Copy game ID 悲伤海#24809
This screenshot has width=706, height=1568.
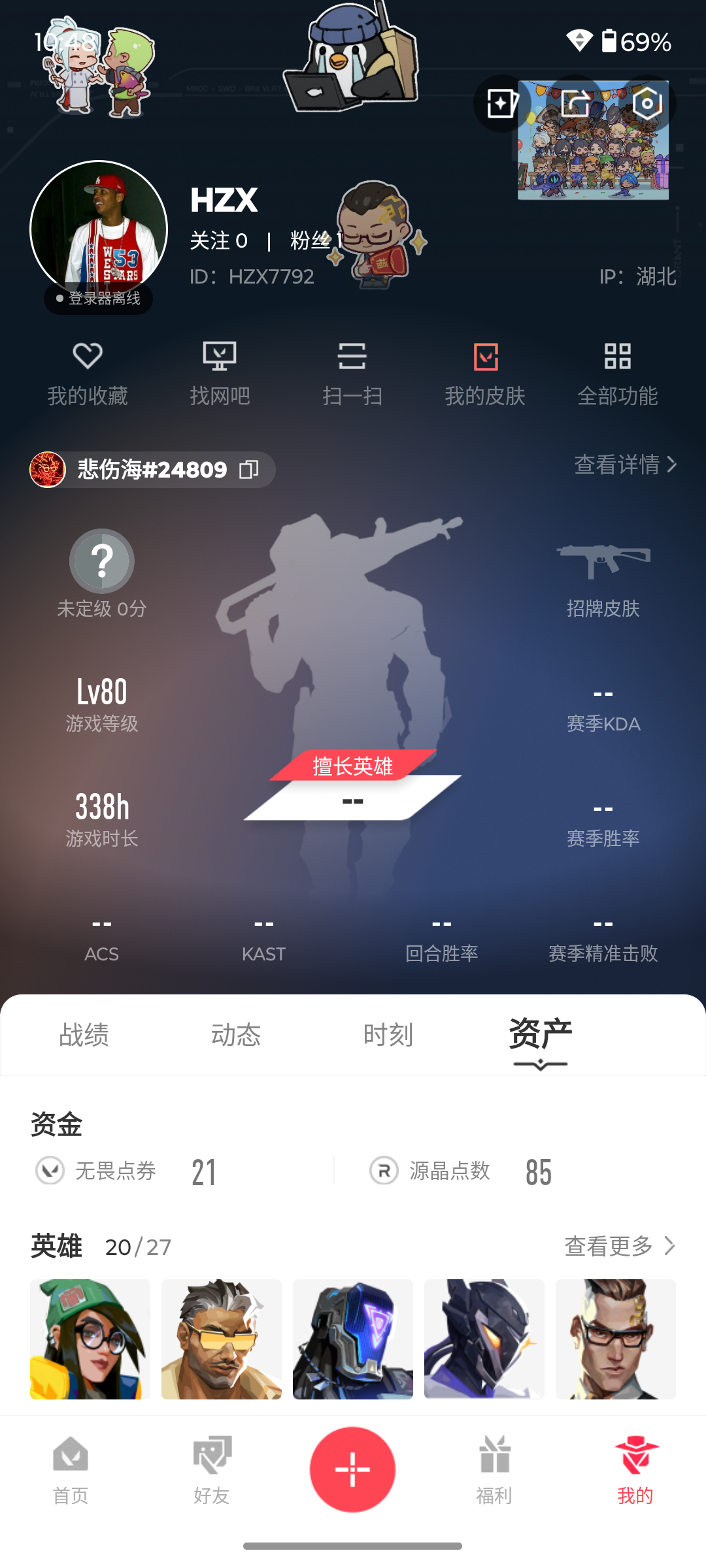click(x=249, y=469)
